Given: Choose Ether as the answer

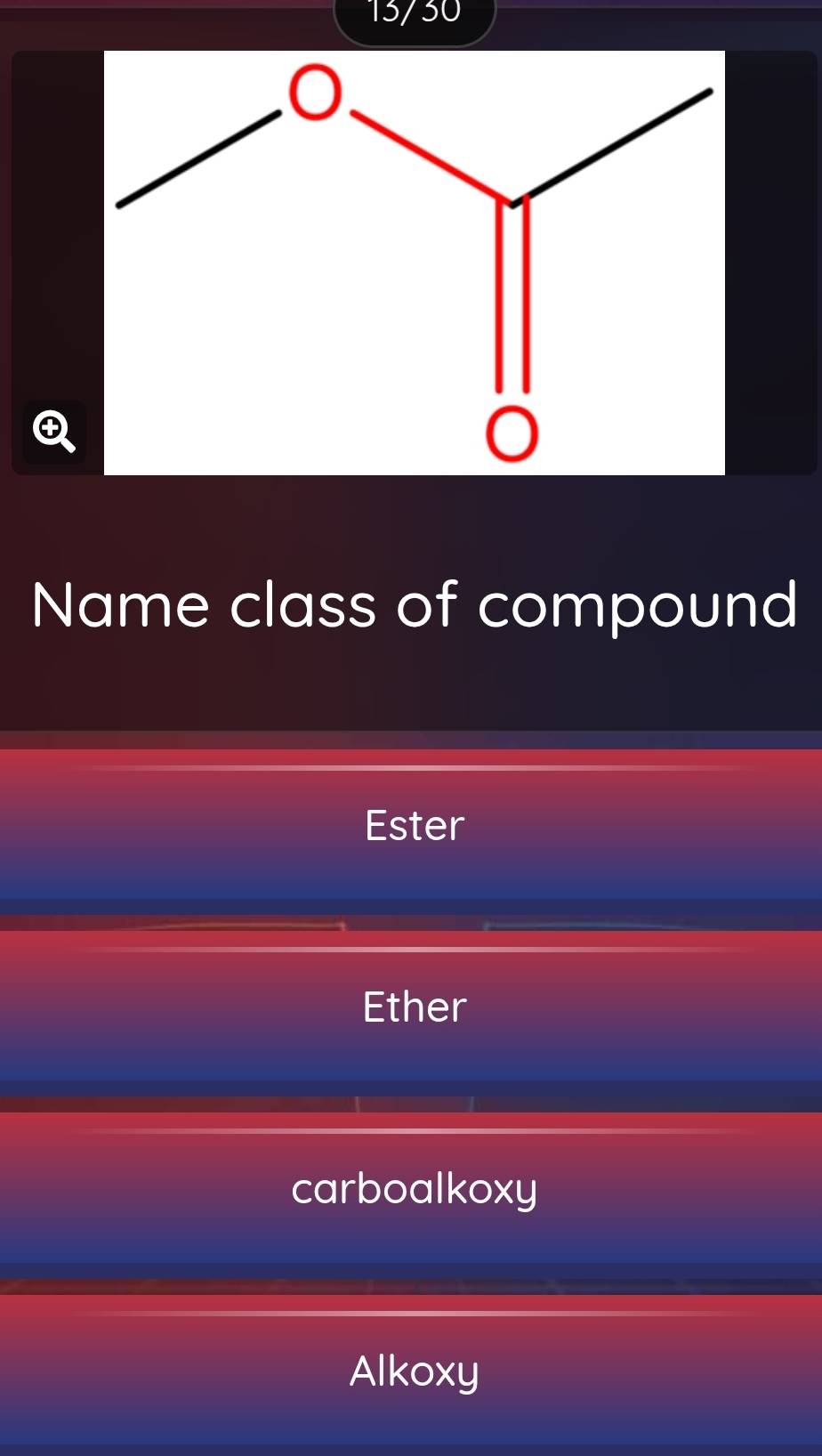Looking at the screenshot, I should [413, 1007].
